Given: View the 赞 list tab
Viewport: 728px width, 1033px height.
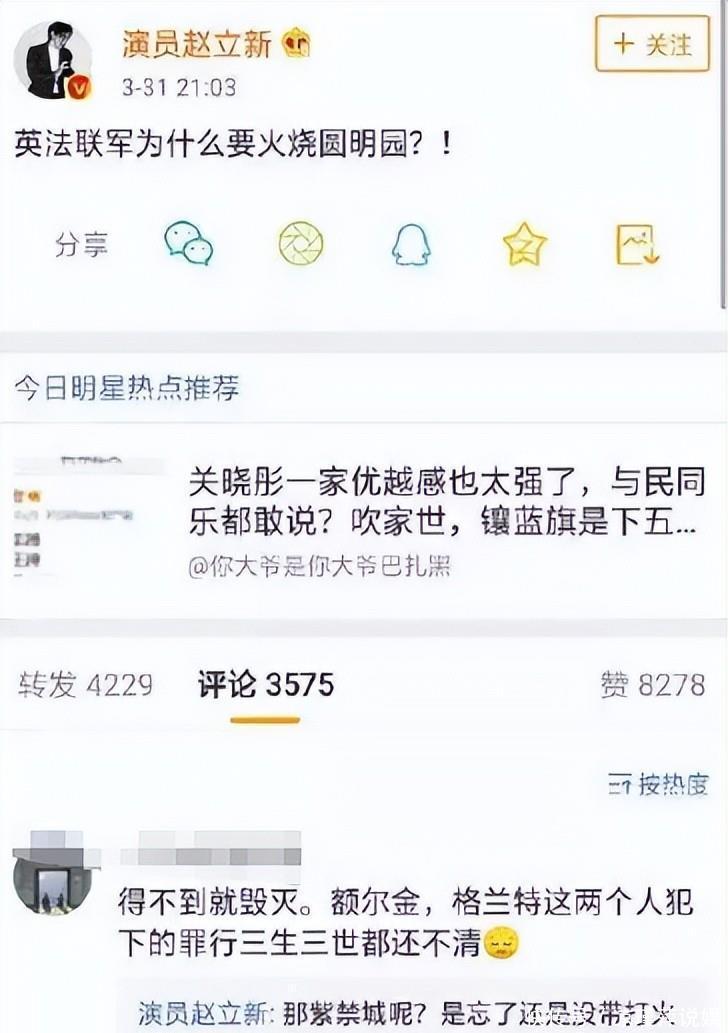Looking at the screenshot, I should [652, 685].
